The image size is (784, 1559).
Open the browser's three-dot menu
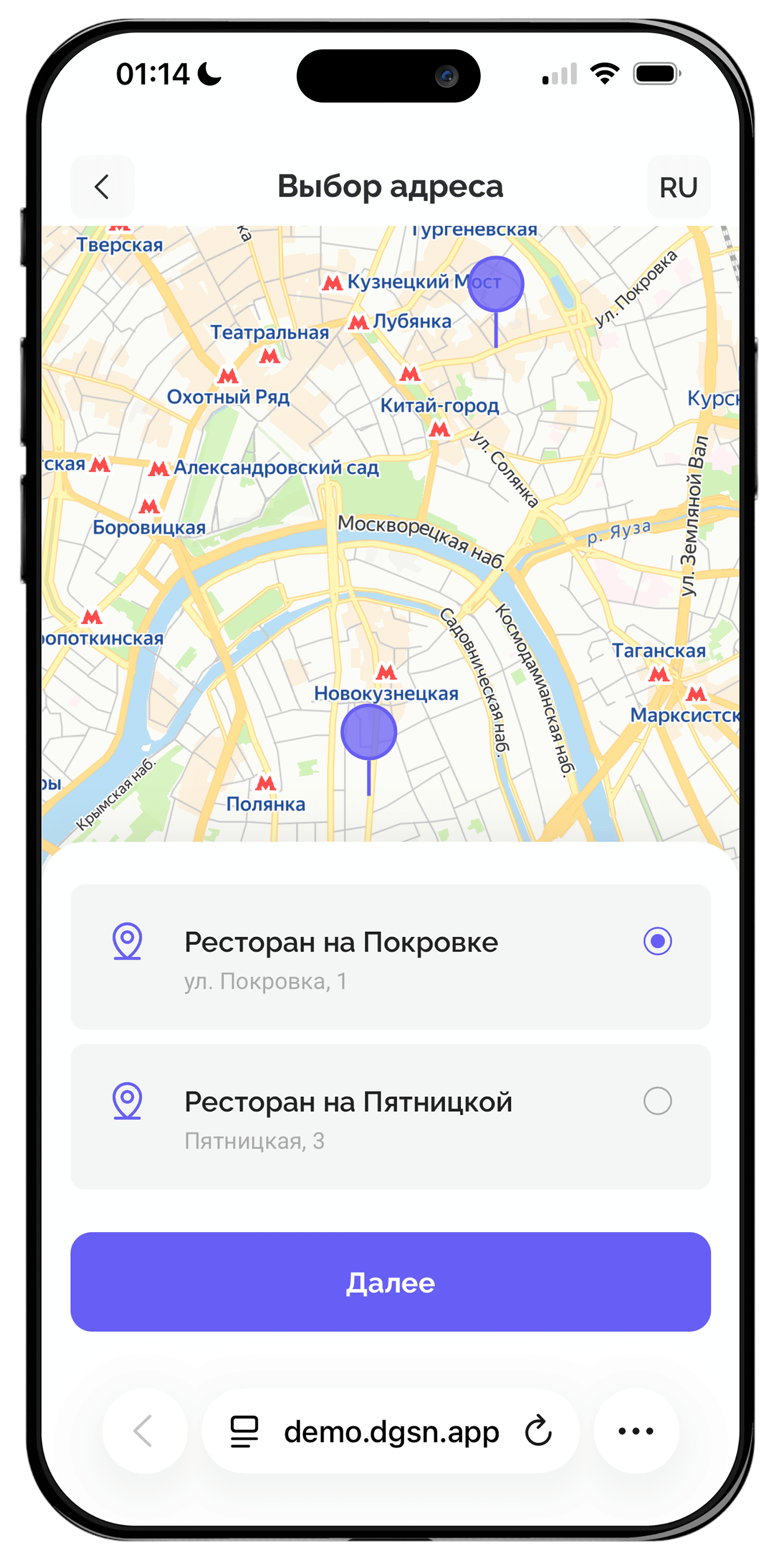636,1431
